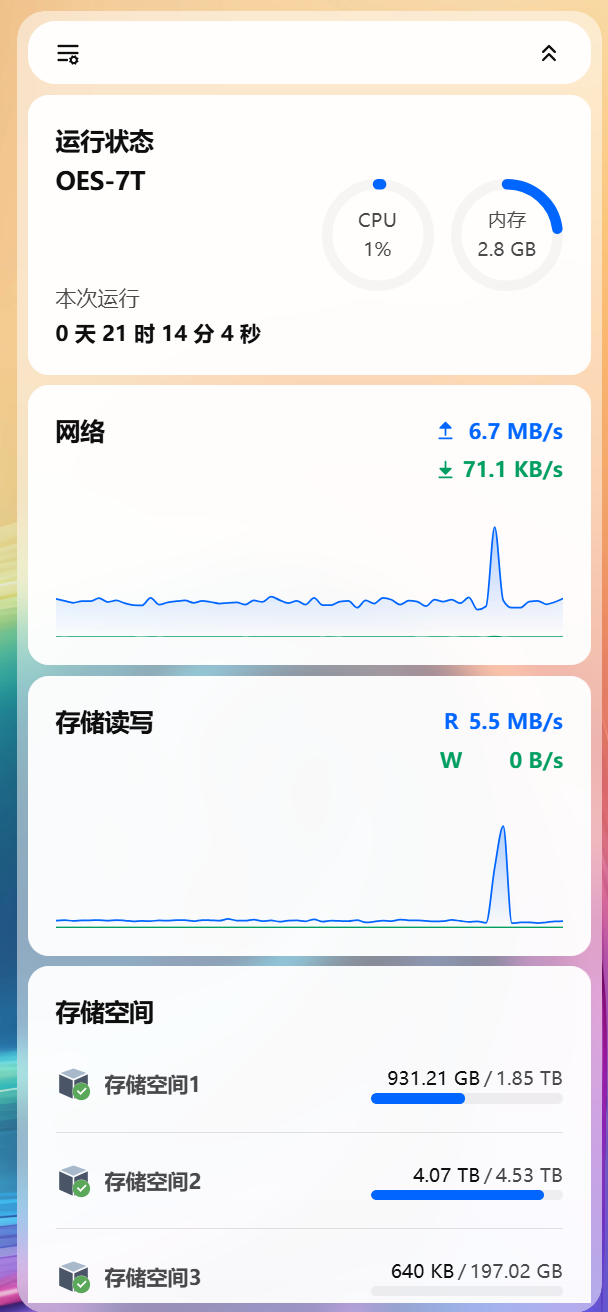Open the 网络 traffic card
608x1312 pixels.
308,526
